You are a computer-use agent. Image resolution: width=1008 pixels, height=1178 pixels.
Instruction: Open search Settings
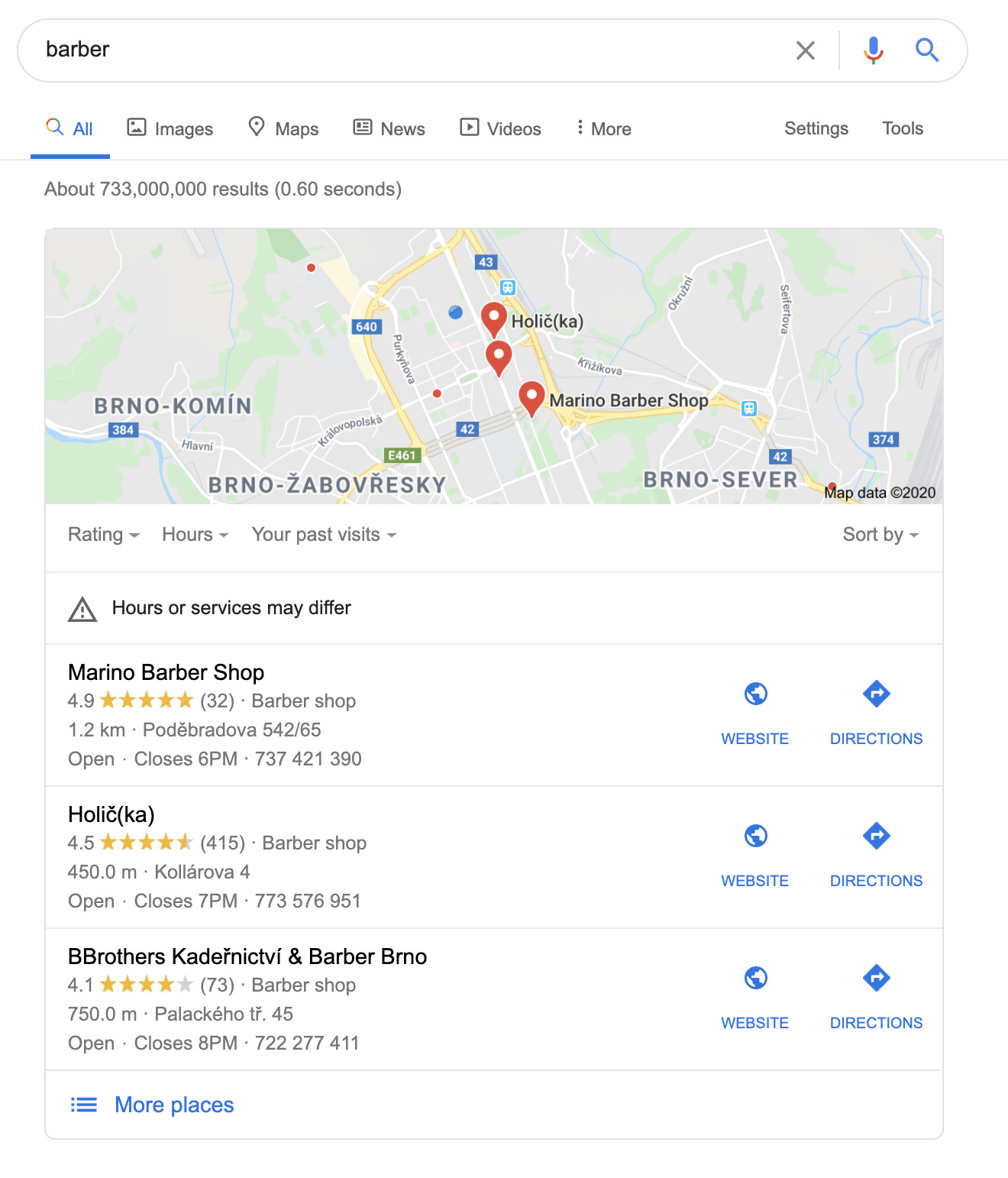click(816, 128)
